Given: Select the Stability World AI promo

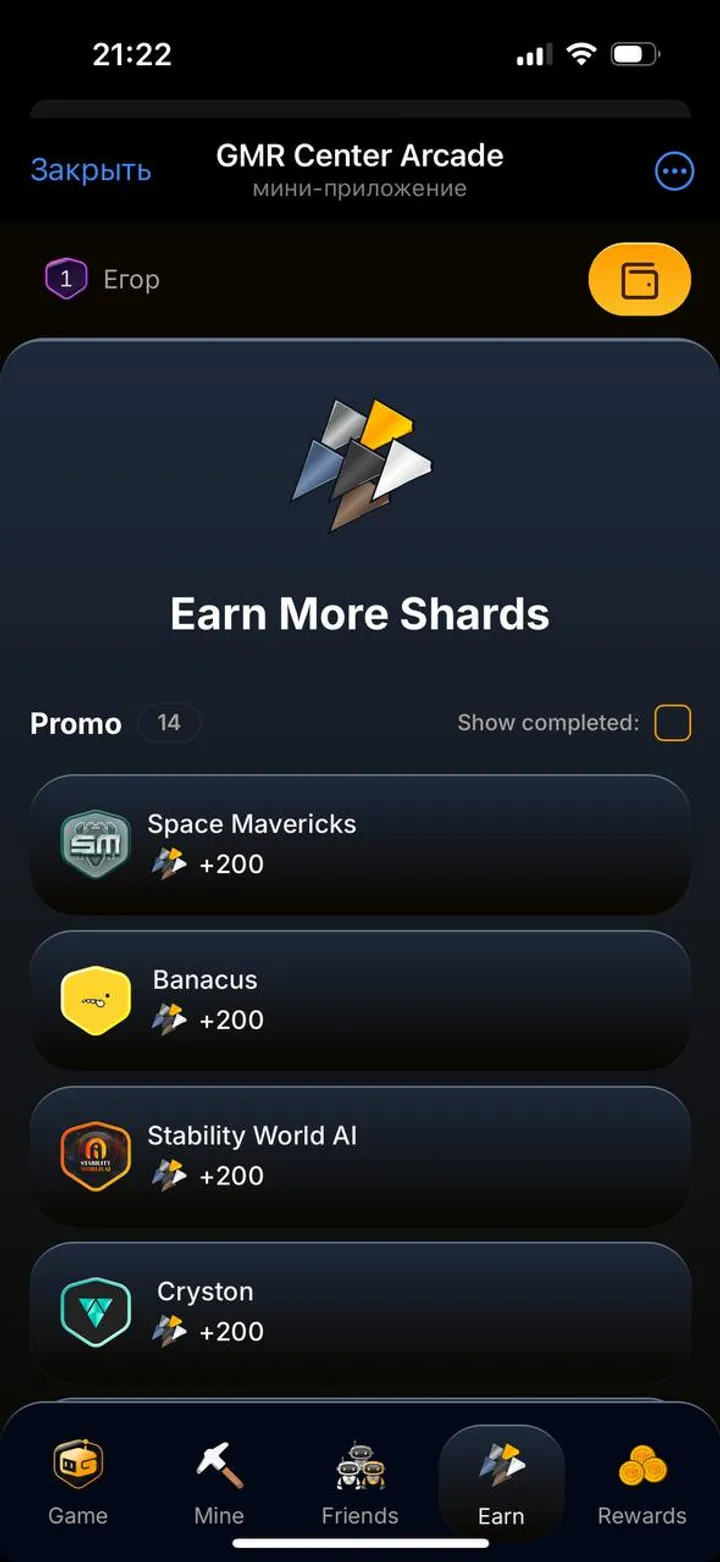Looking at the screenshot, I should pos(360,1156).
